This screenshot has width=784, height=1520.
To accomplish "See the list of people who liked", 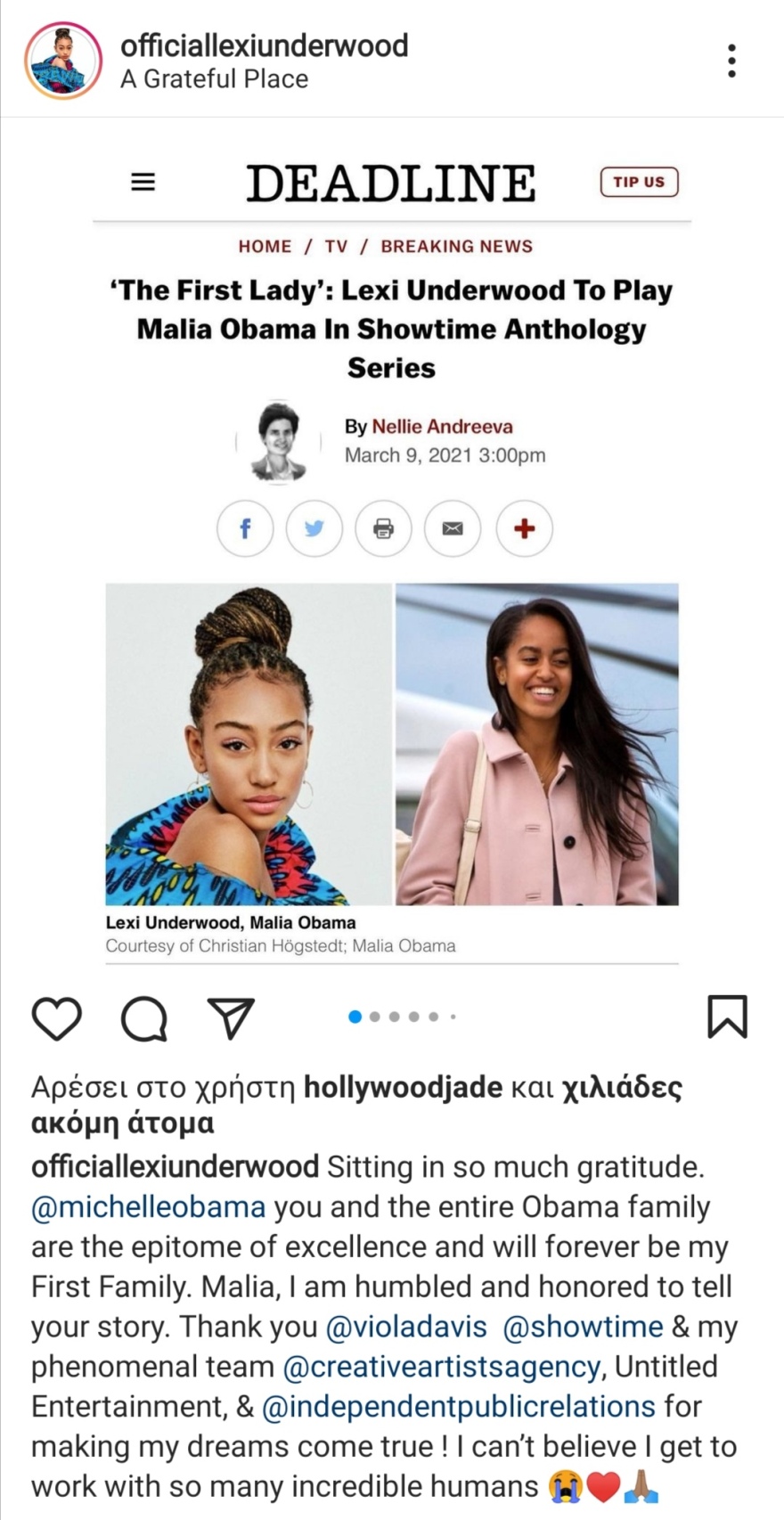I will pyautogui.click(x=622, y=1088).
